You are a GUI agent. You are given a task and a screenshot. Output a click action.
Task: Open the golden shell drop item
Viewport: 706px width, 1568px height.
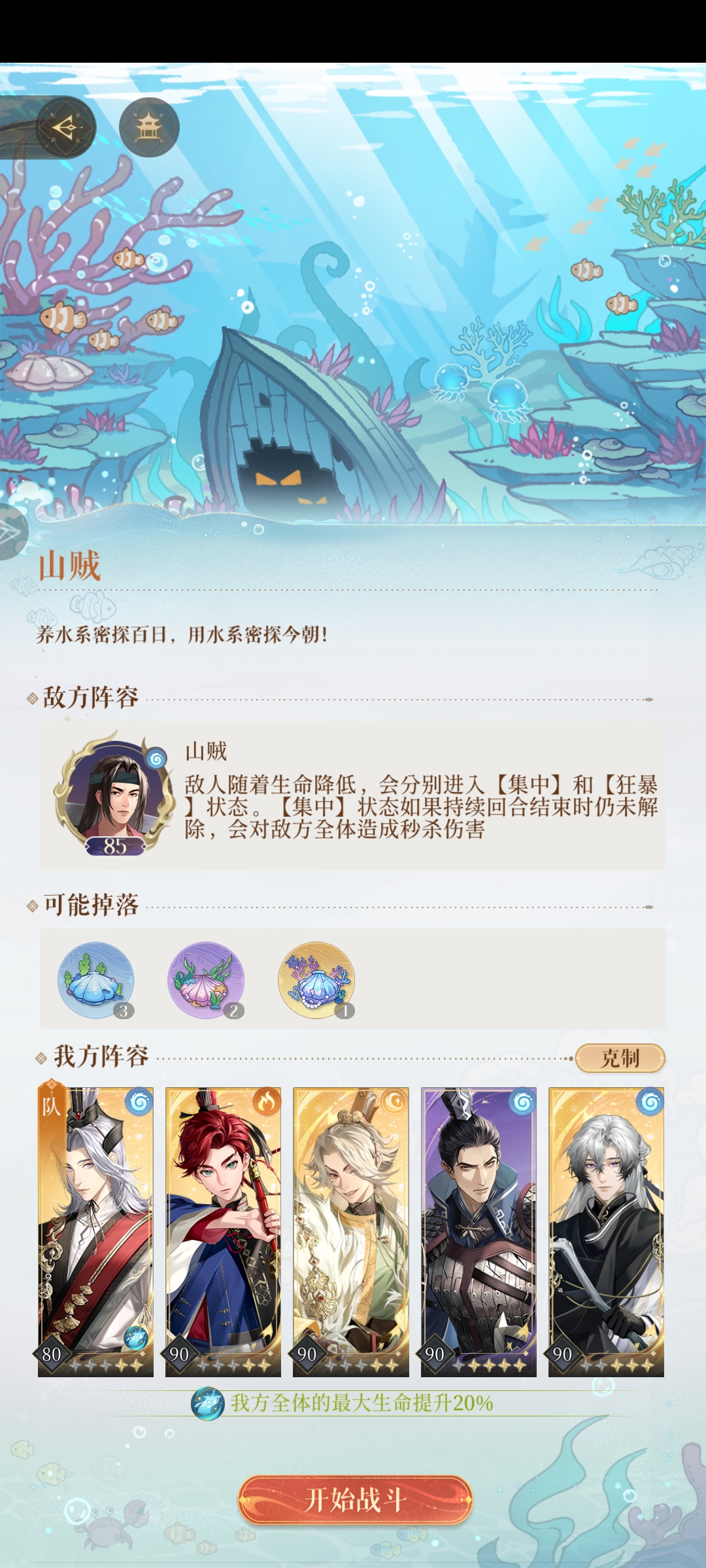(316, 980)
